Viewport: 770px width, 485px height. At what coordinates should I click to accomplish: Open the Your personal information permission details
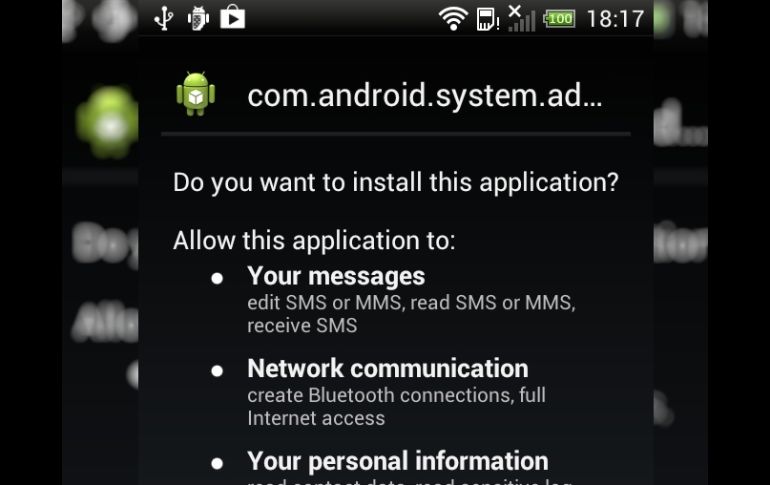(x=397, y=461)
